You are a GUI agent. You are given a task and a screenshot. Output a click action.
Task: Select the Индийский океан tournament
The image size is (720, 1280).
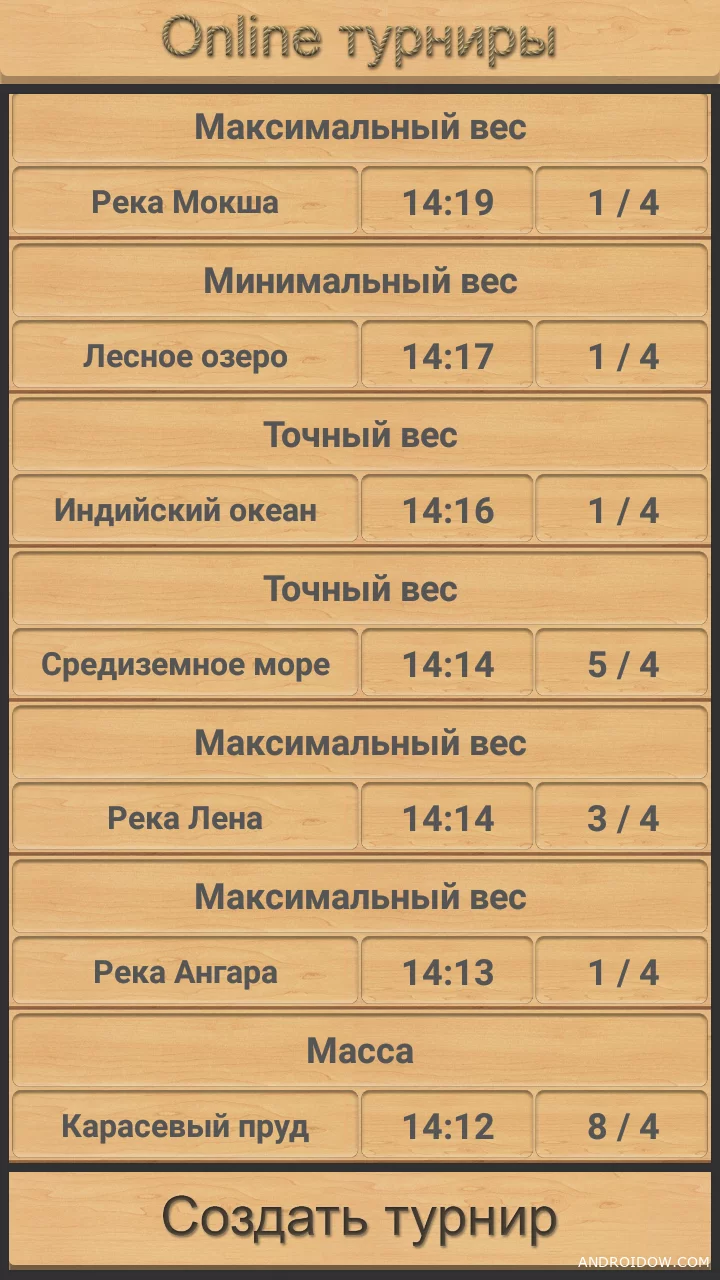[x=185, y=510]
